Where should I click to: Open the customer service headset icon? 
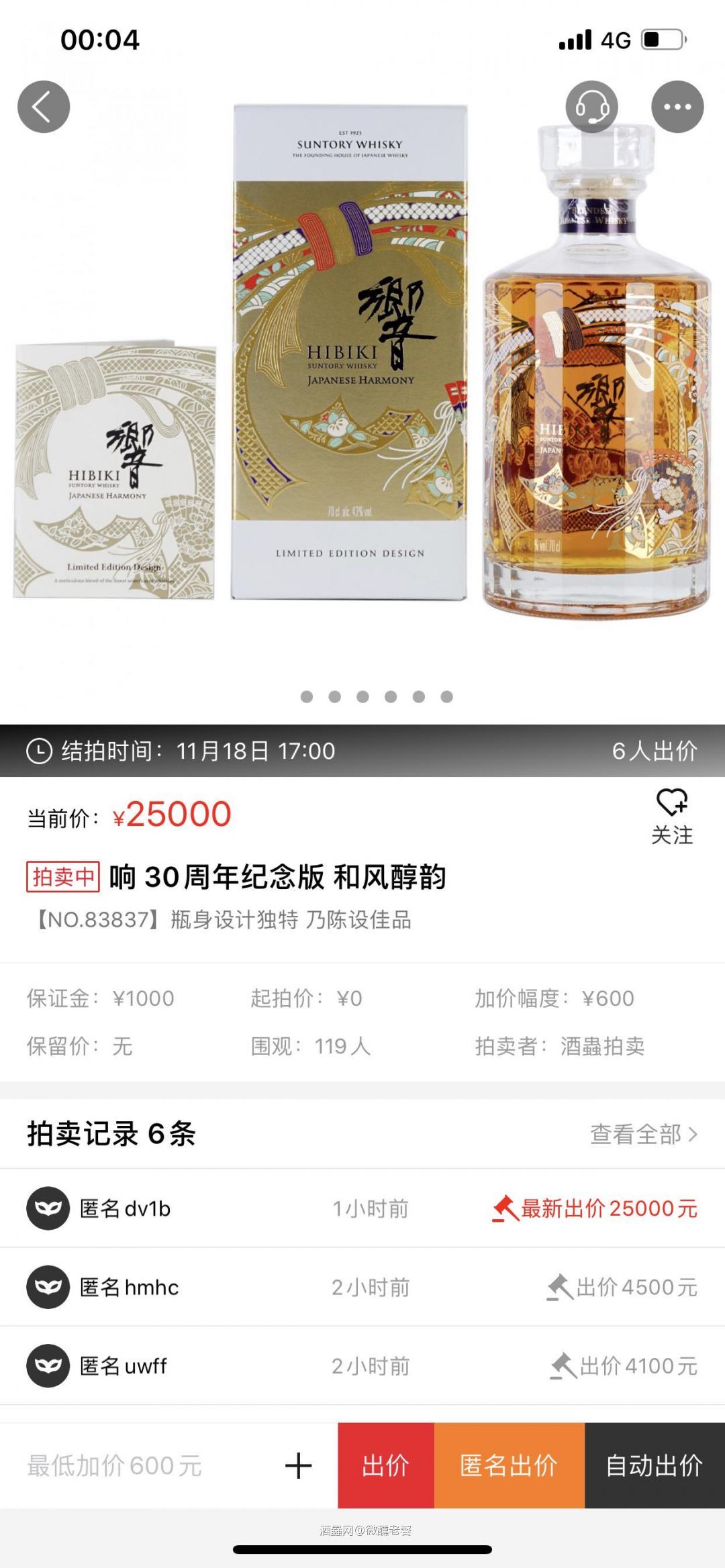[591, 105]
